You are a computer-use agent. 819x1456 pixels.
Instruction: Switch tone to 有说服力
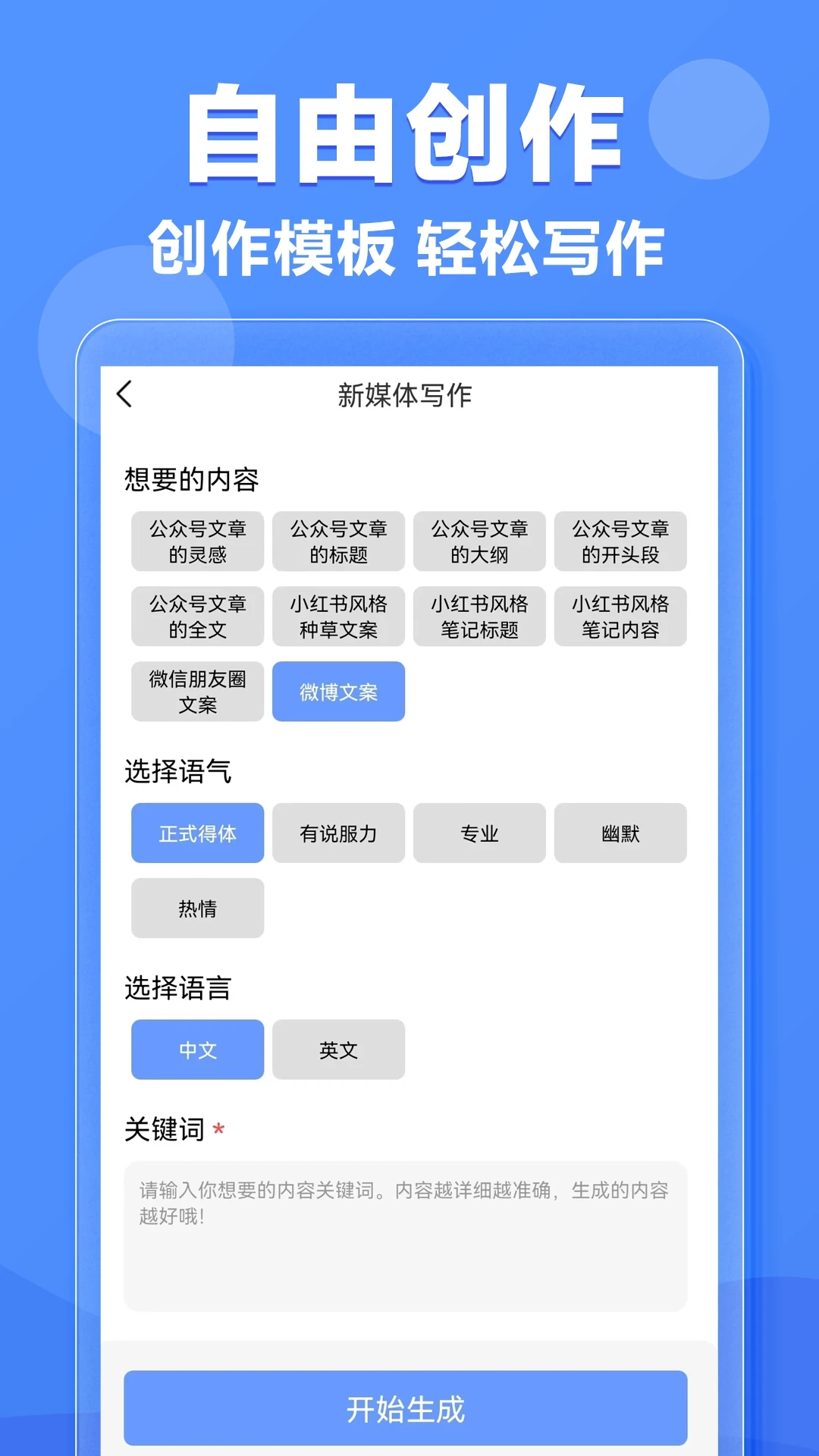[x=338, y=833]
